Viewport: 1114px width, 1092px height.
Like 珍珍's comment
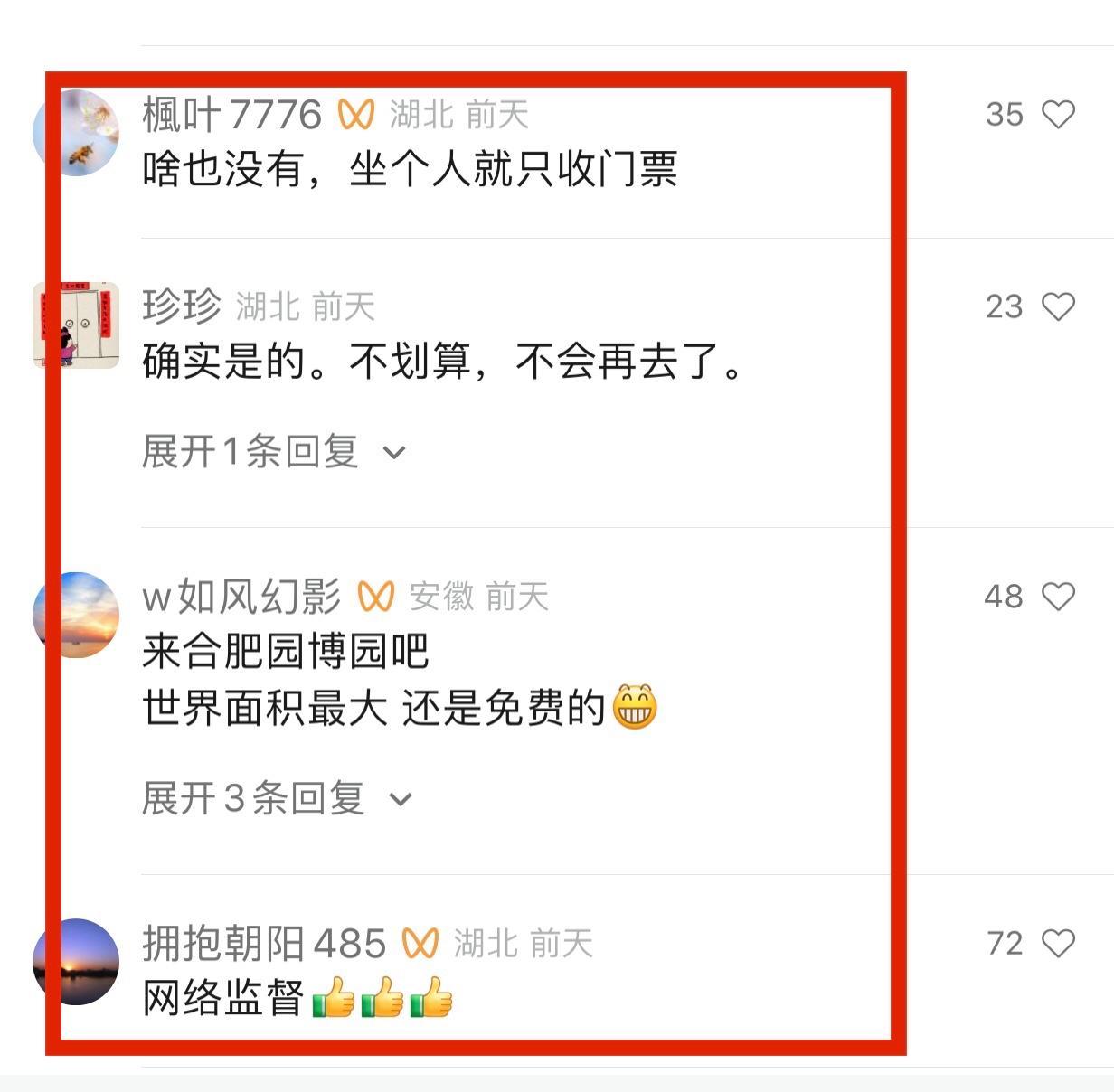[x=1058, y=307]
